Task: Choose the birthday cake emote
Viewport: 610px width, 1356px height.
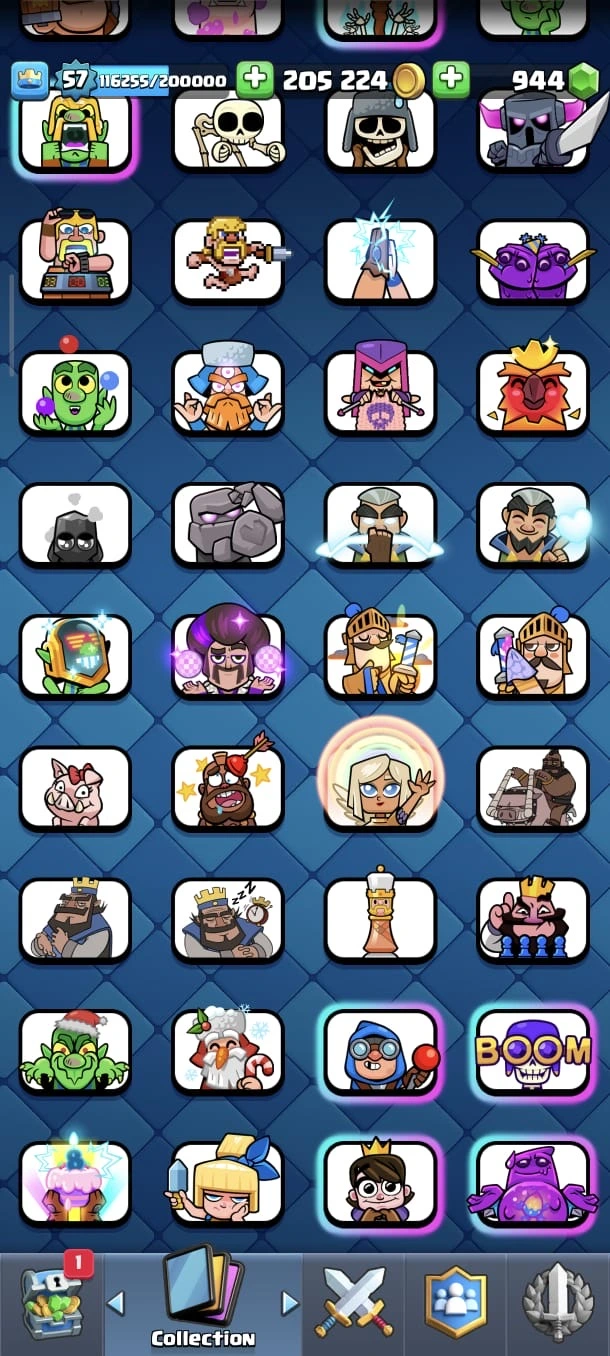Action: (75, 1183)
